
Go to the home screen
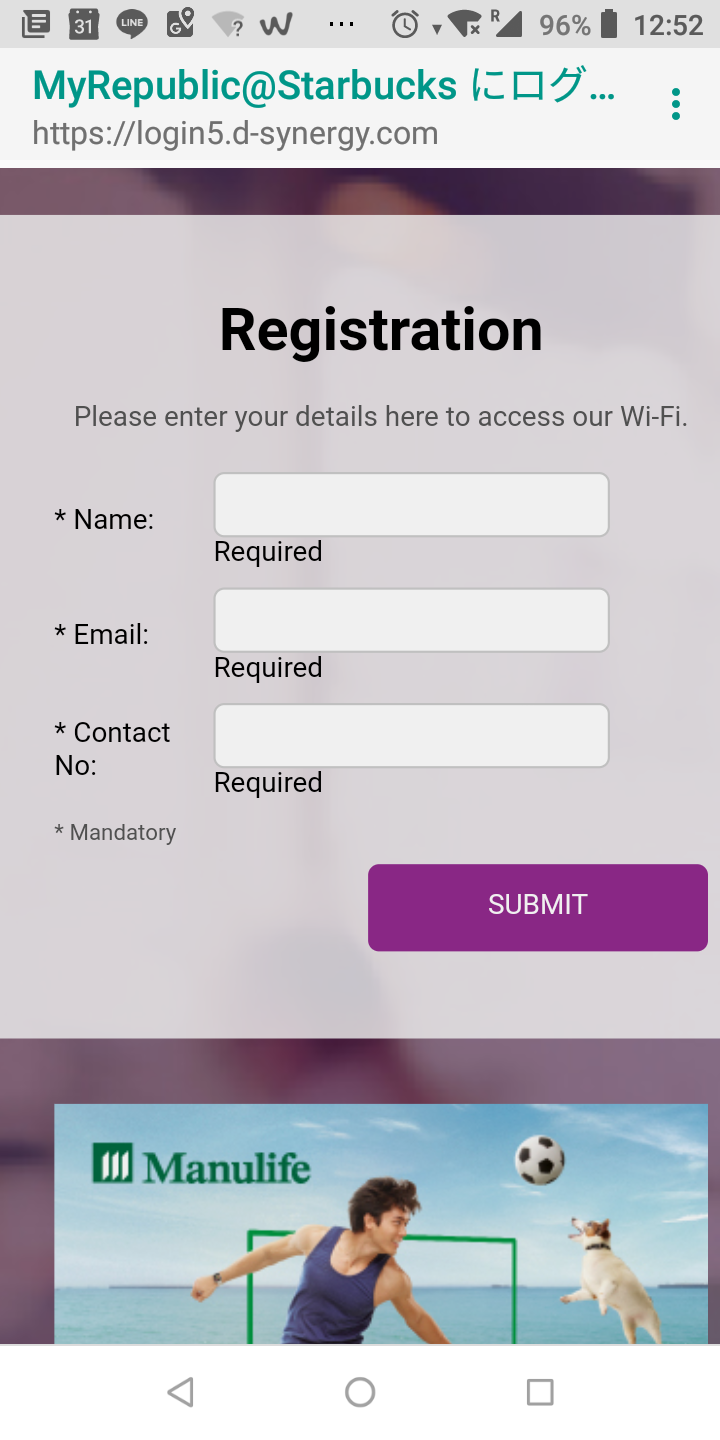tap(360, 1392)
